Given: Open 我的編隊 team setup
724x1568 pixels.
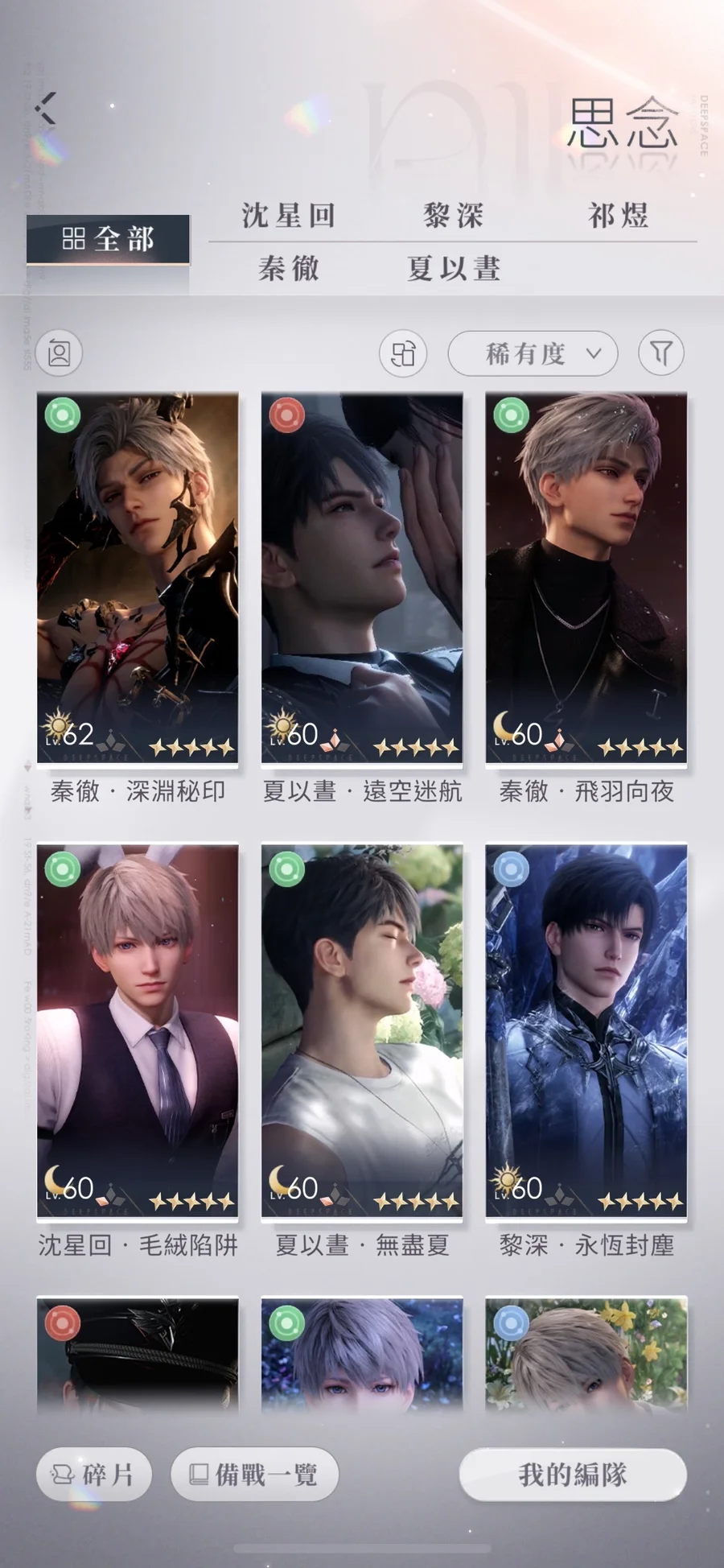Looking at the screenshot, I should 573,1475.
